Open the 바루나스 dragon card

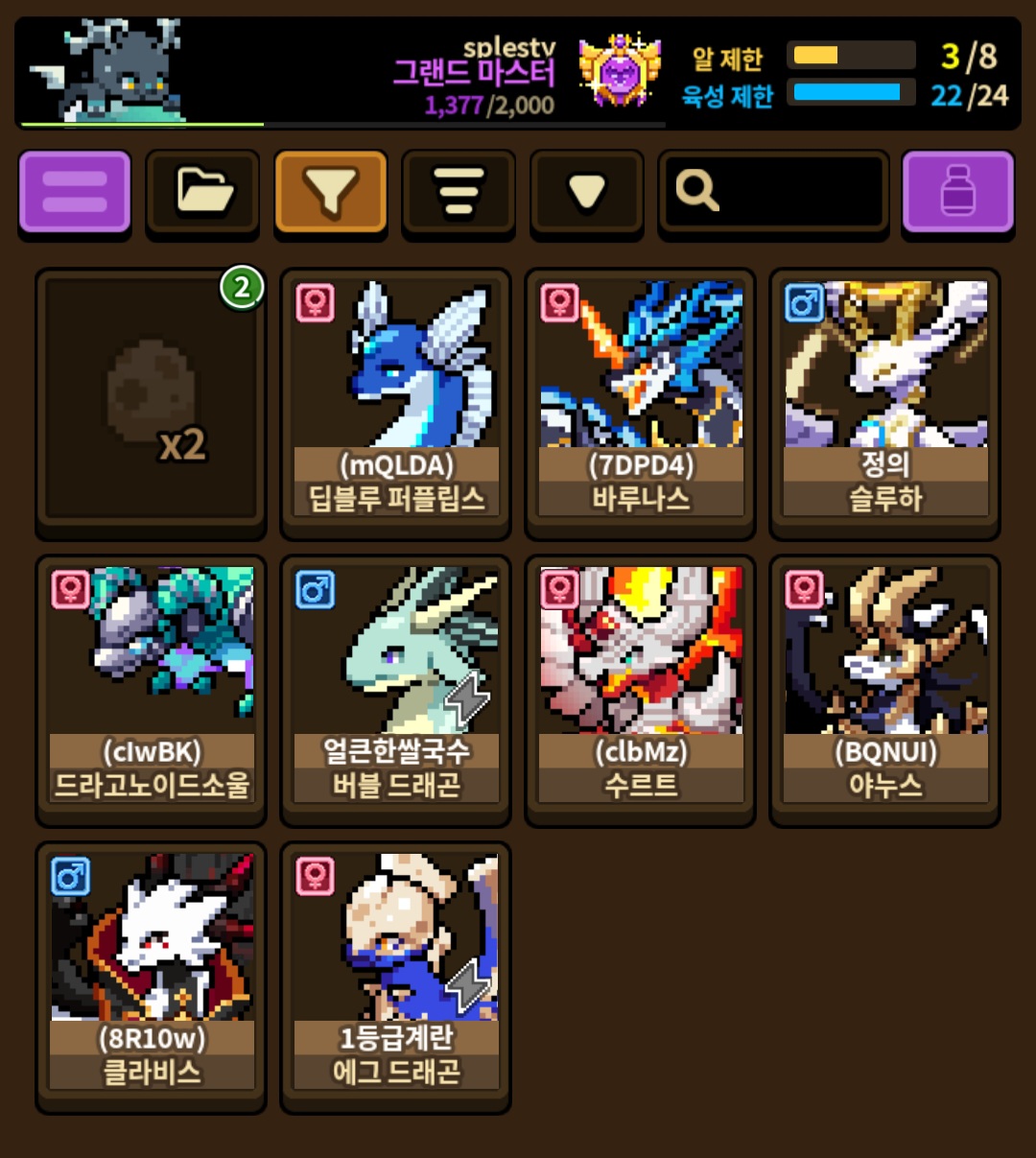coord(640,403)
